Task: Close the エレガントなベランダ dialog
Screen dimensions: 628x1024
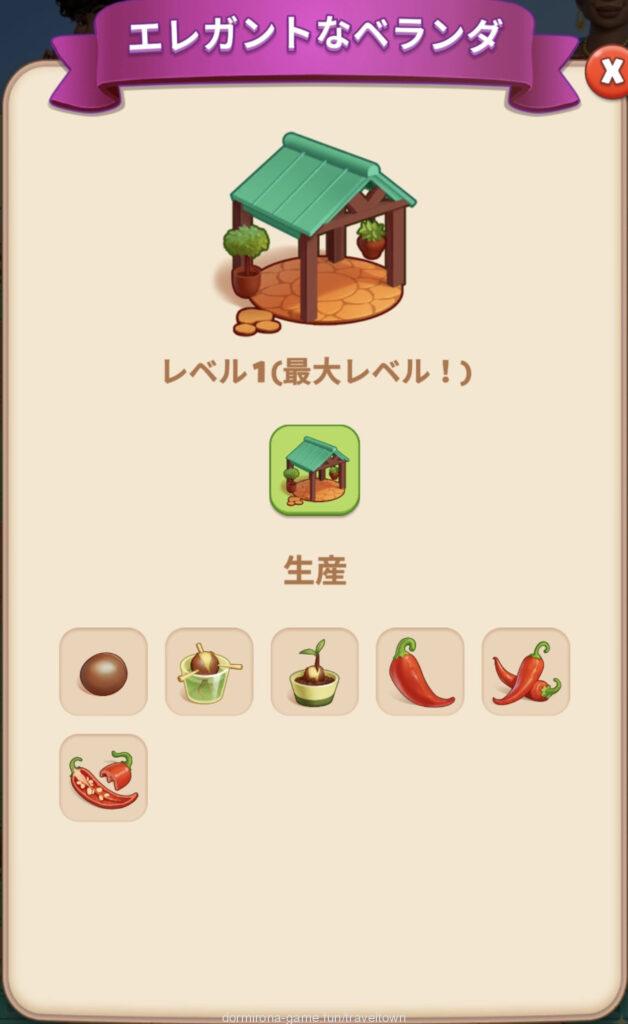Action: point(607,74)
